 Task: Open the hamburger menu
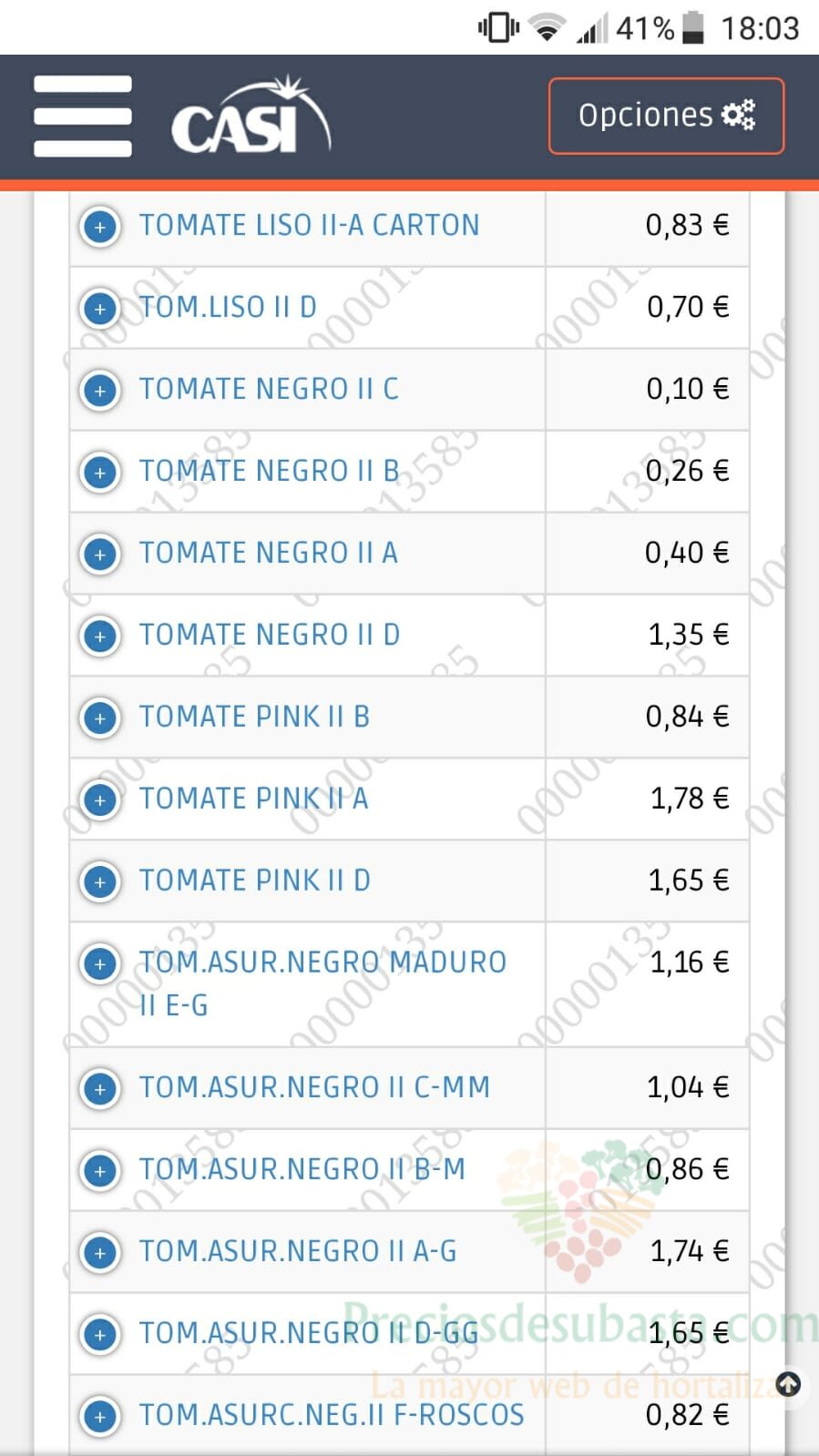pos(83,117)
